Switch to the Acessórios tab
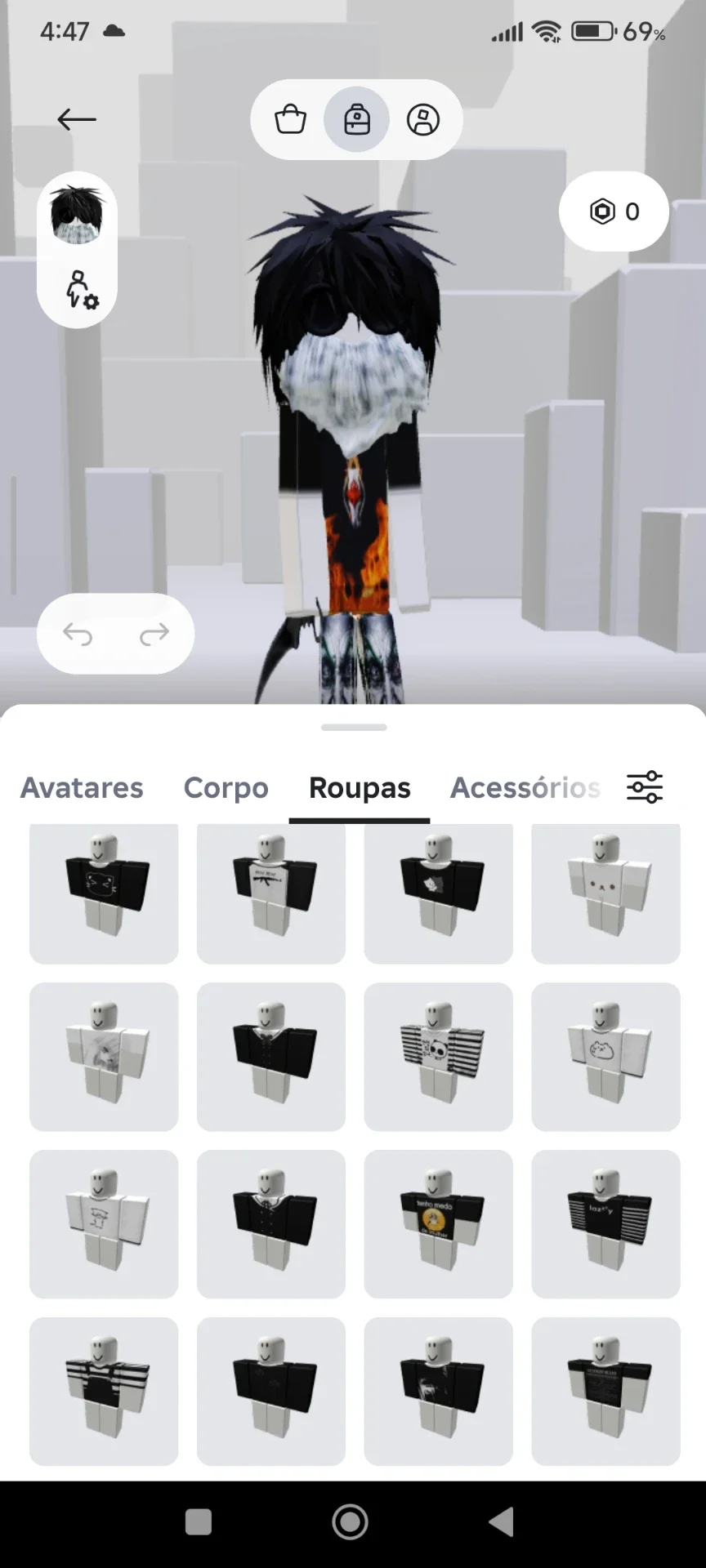Viewport: 706px width, 1568px height. click(525, 788)
